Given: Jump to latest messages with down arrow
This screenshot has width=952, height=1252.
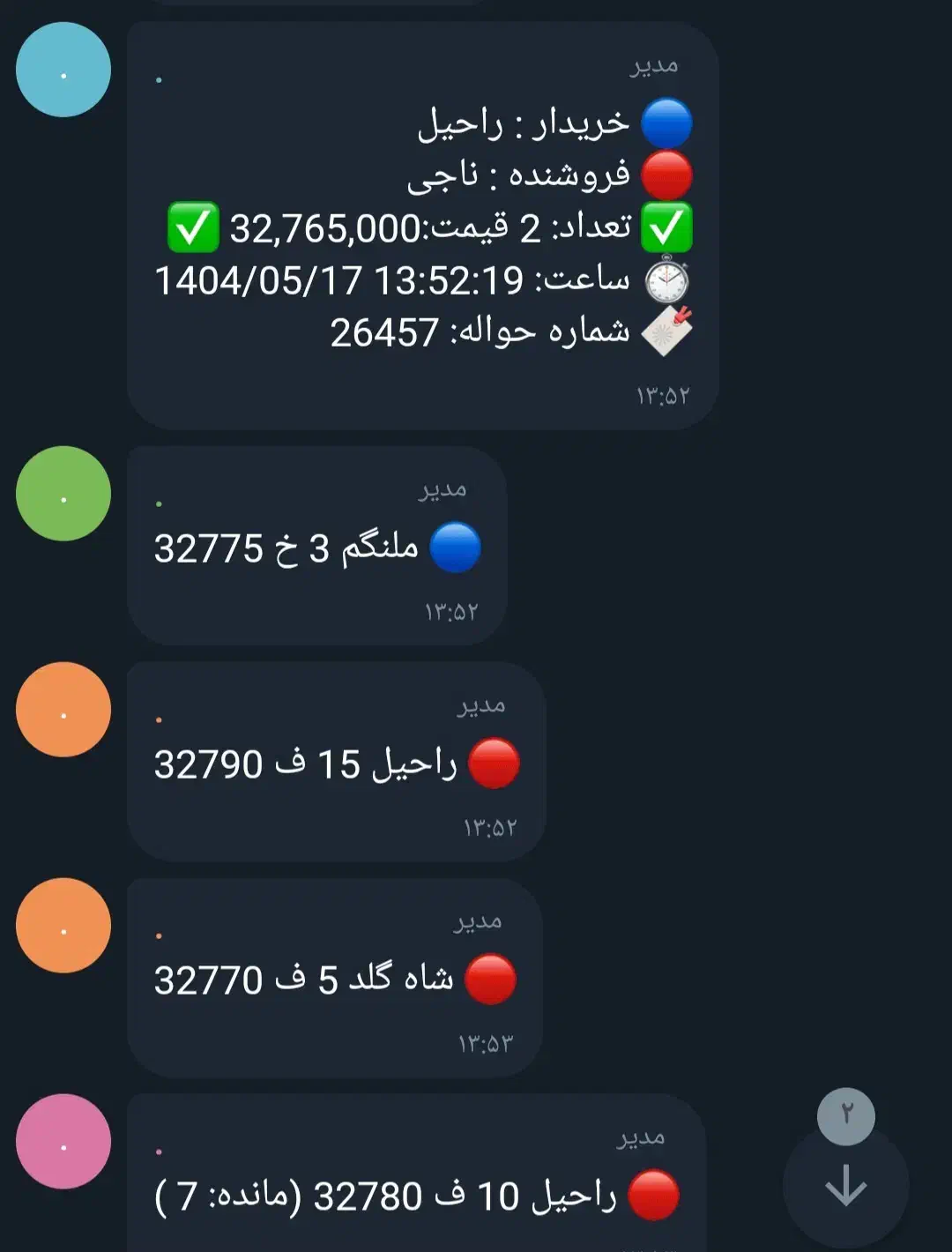Looking at the screenshot, I should click(845, 1187).
